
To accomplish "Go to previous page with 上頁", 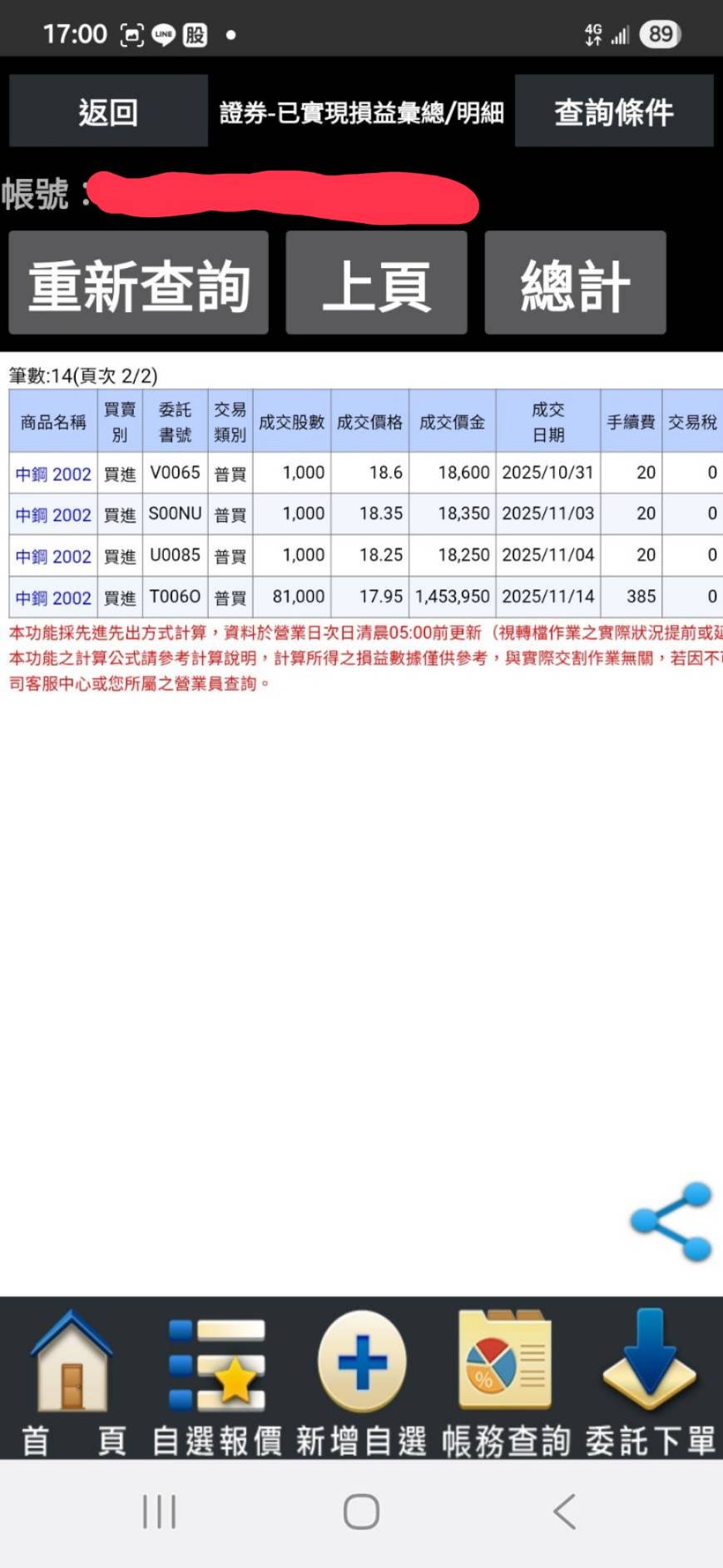I will [376, 284].
